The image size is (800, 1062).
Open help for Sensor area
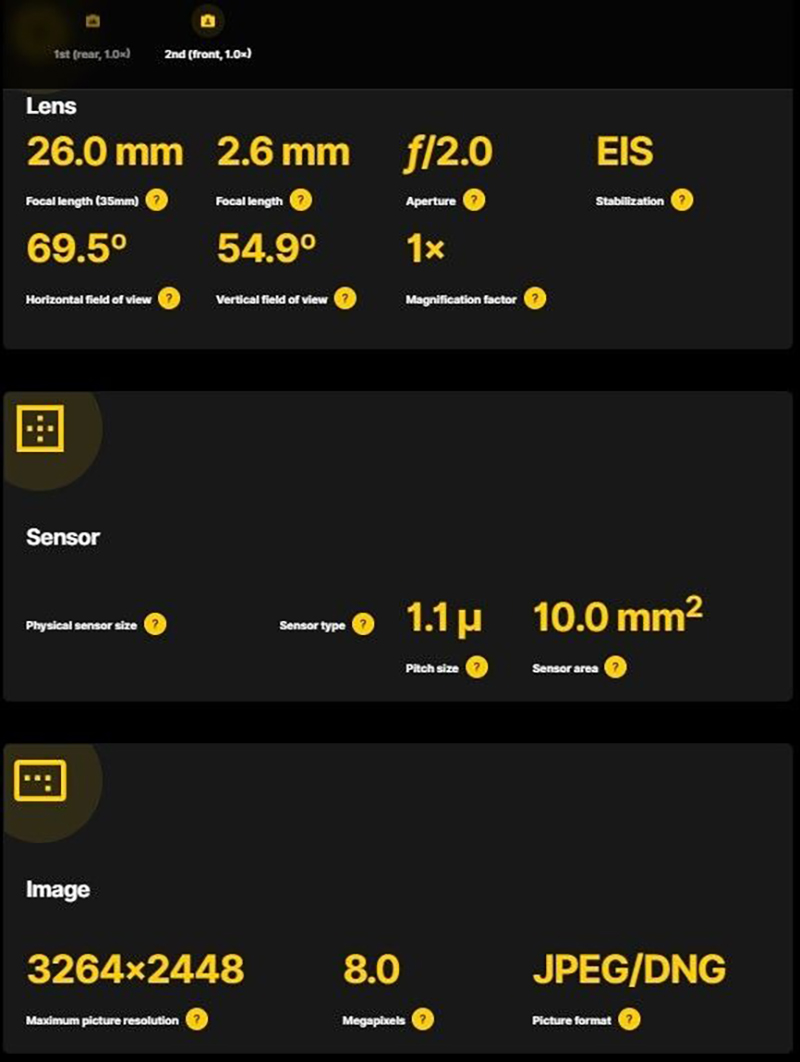(616, 667)
